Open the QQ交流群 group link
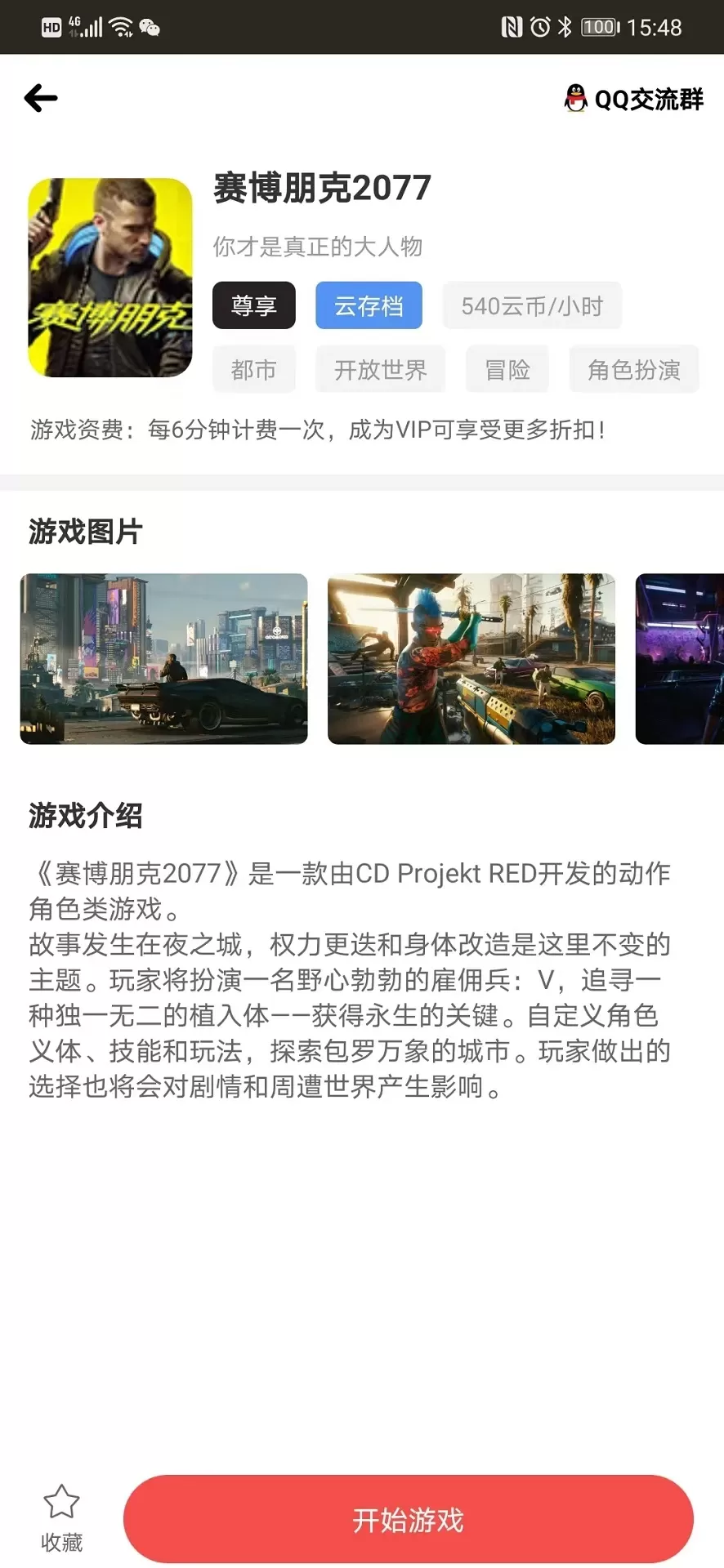 [x=634, y=99]
